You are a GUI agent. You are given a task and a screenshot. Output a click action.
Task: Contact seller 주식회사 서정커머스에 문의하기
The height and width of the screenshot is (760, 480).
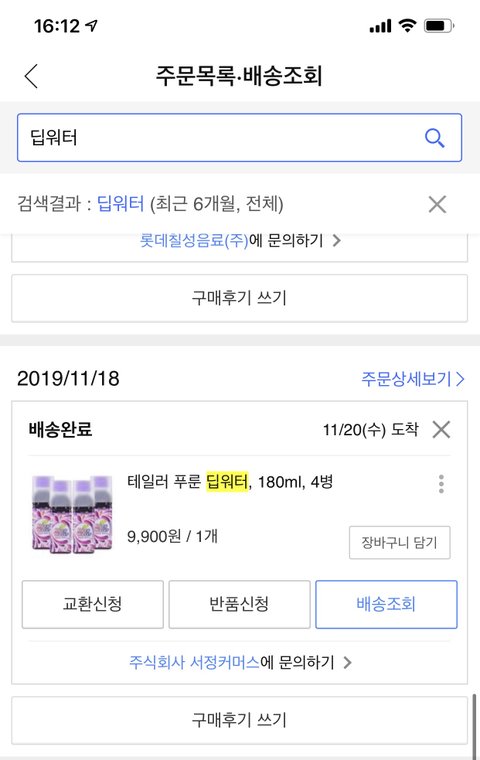coord(240,662)
